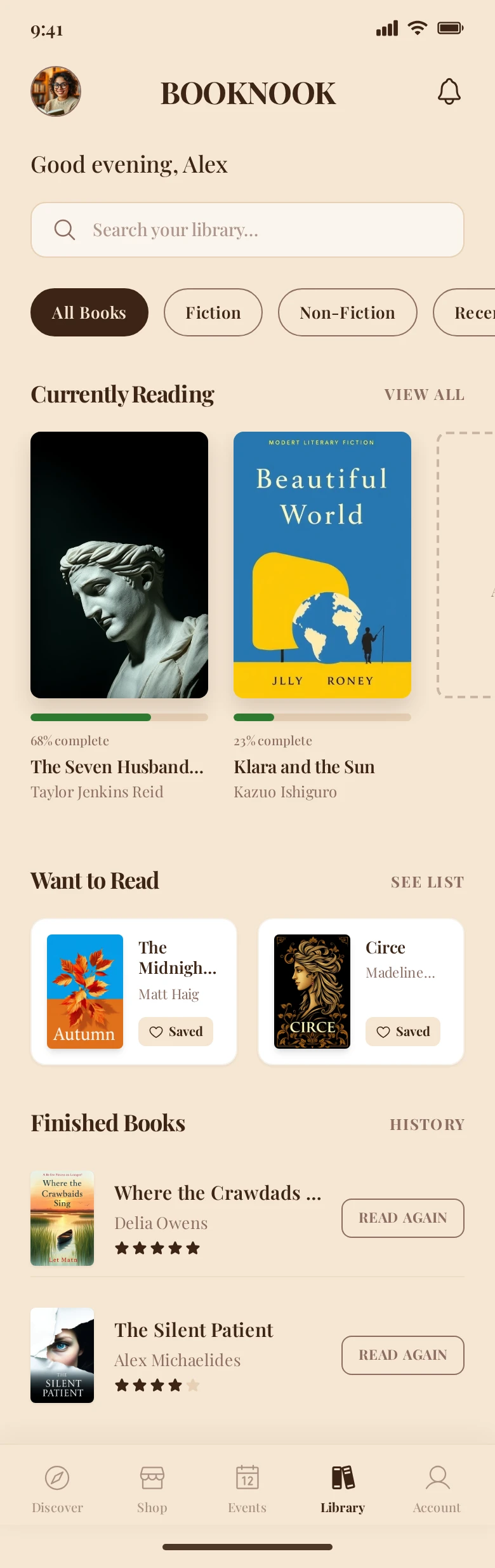
Task: Open the Want to Read list via See List
Action: [427, 882]
